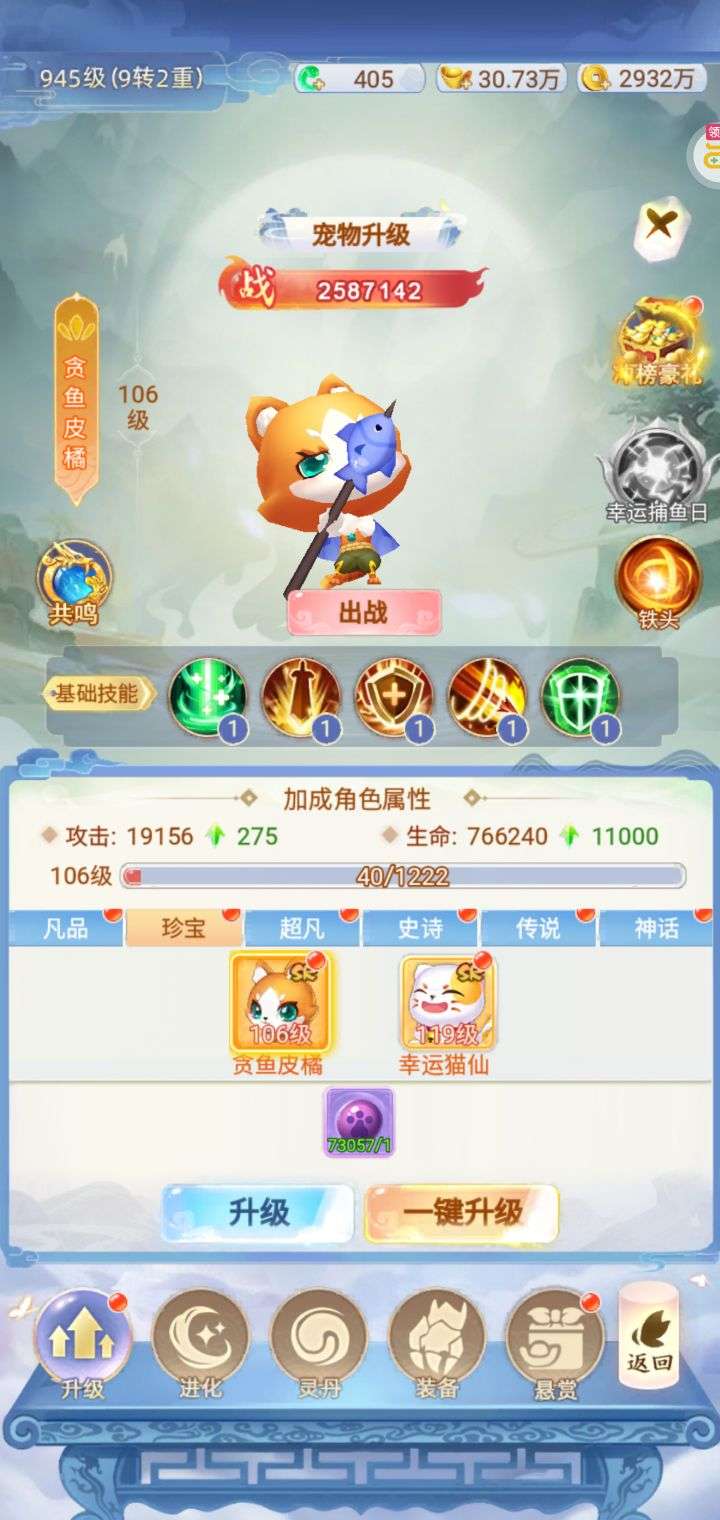
Task: Switch to the 凡品 quality tab
Action: (66, 929)
